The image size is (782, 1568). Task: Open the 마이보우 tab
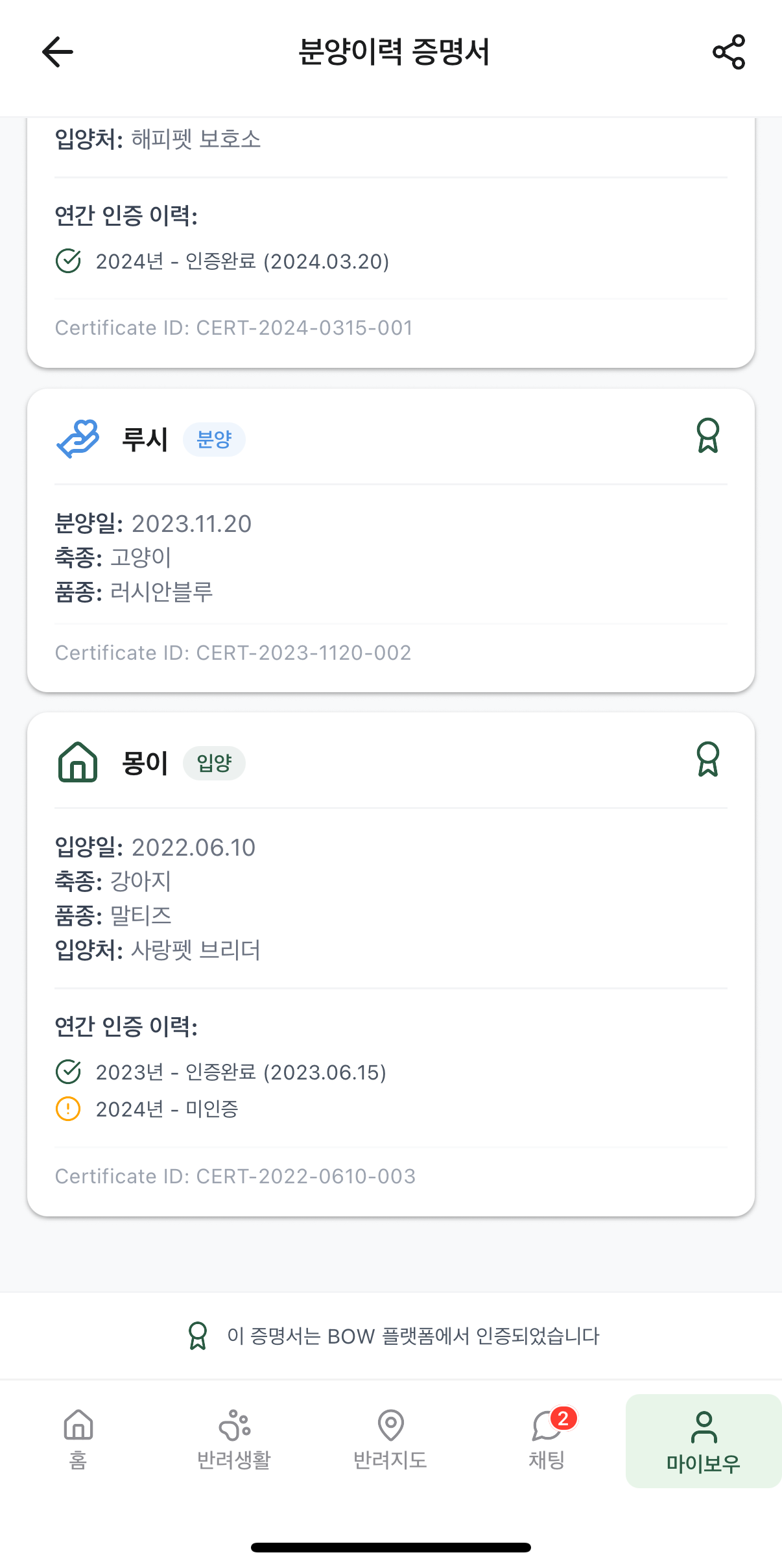pos(703,1440)
